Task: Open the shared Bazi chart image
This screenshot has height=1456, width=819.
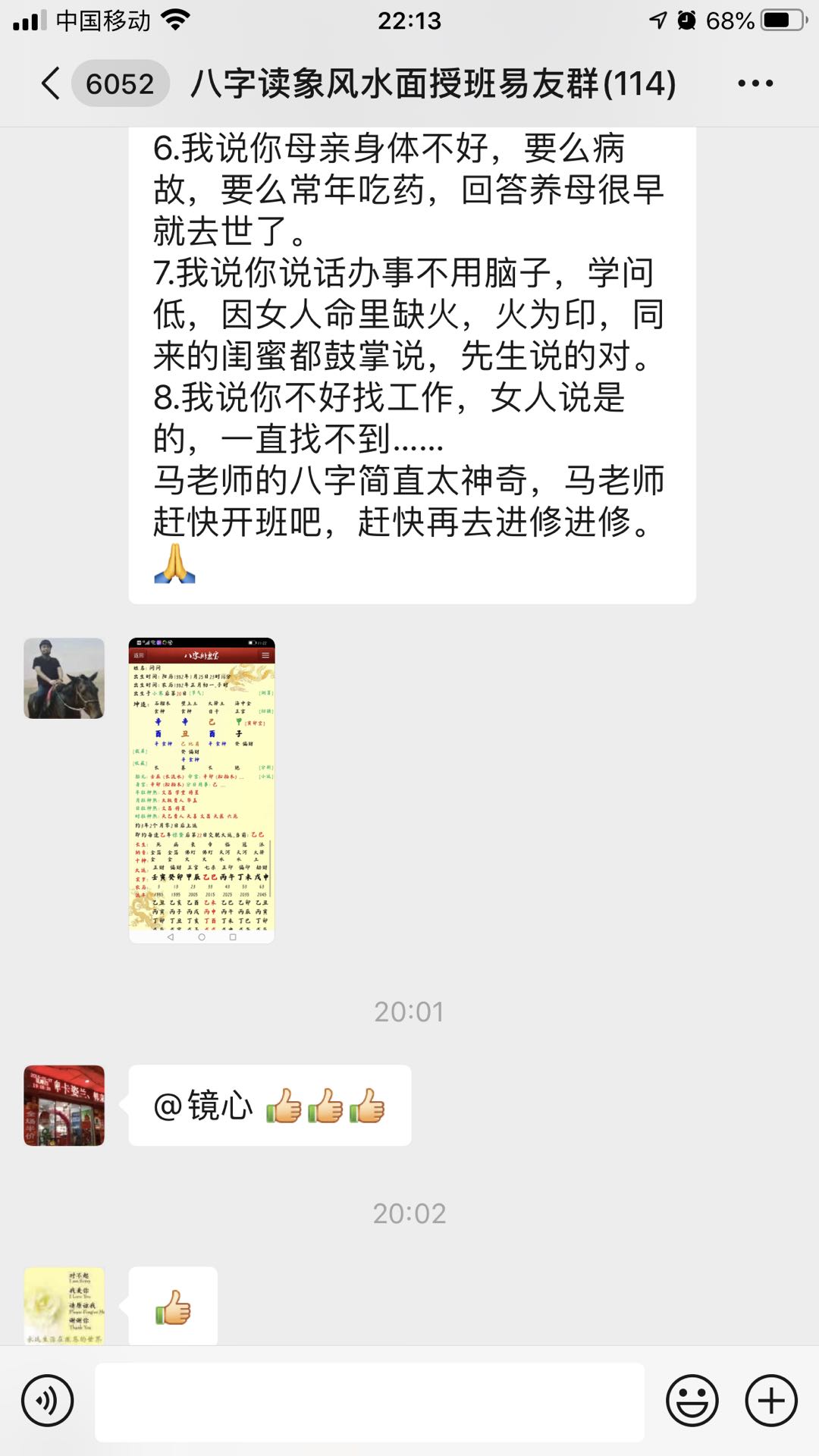Action: 202,790
